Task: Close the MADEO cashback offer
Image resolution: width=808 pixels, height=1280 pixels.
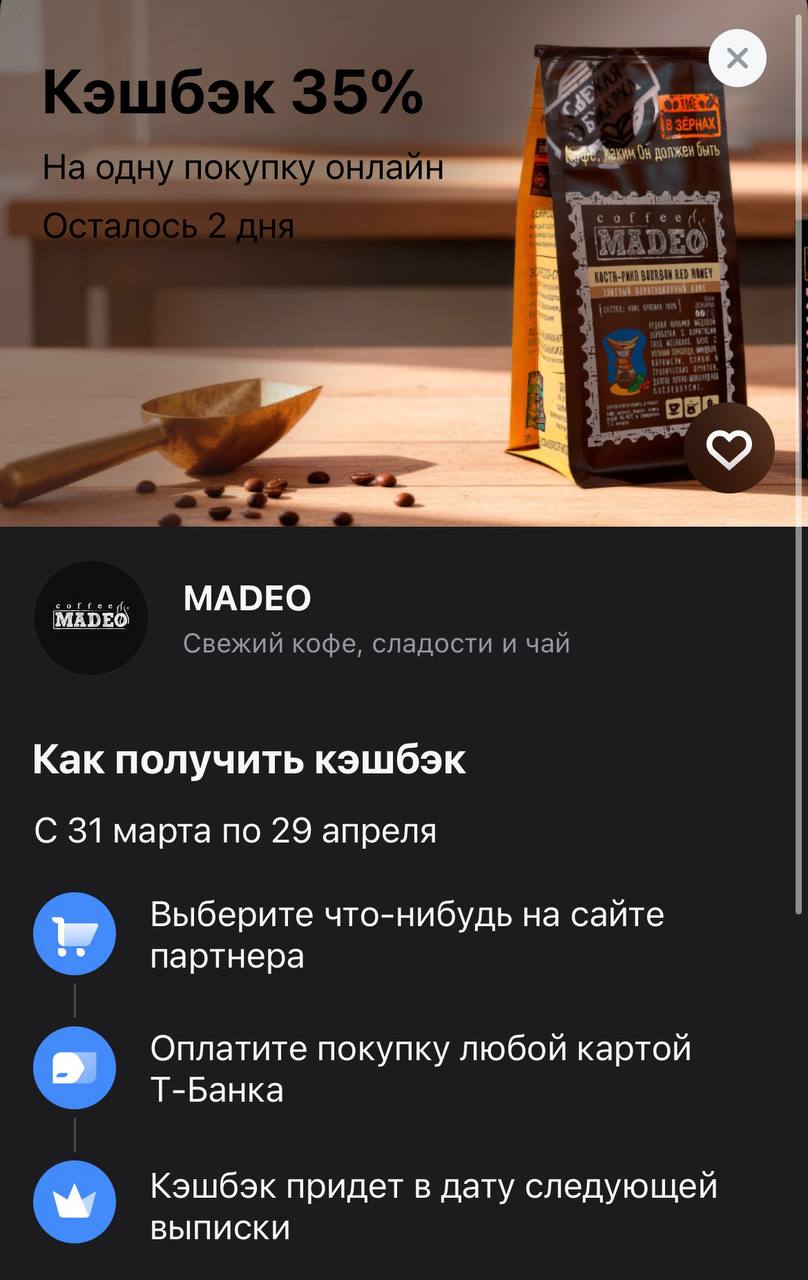Action: (x=737, y=59)
